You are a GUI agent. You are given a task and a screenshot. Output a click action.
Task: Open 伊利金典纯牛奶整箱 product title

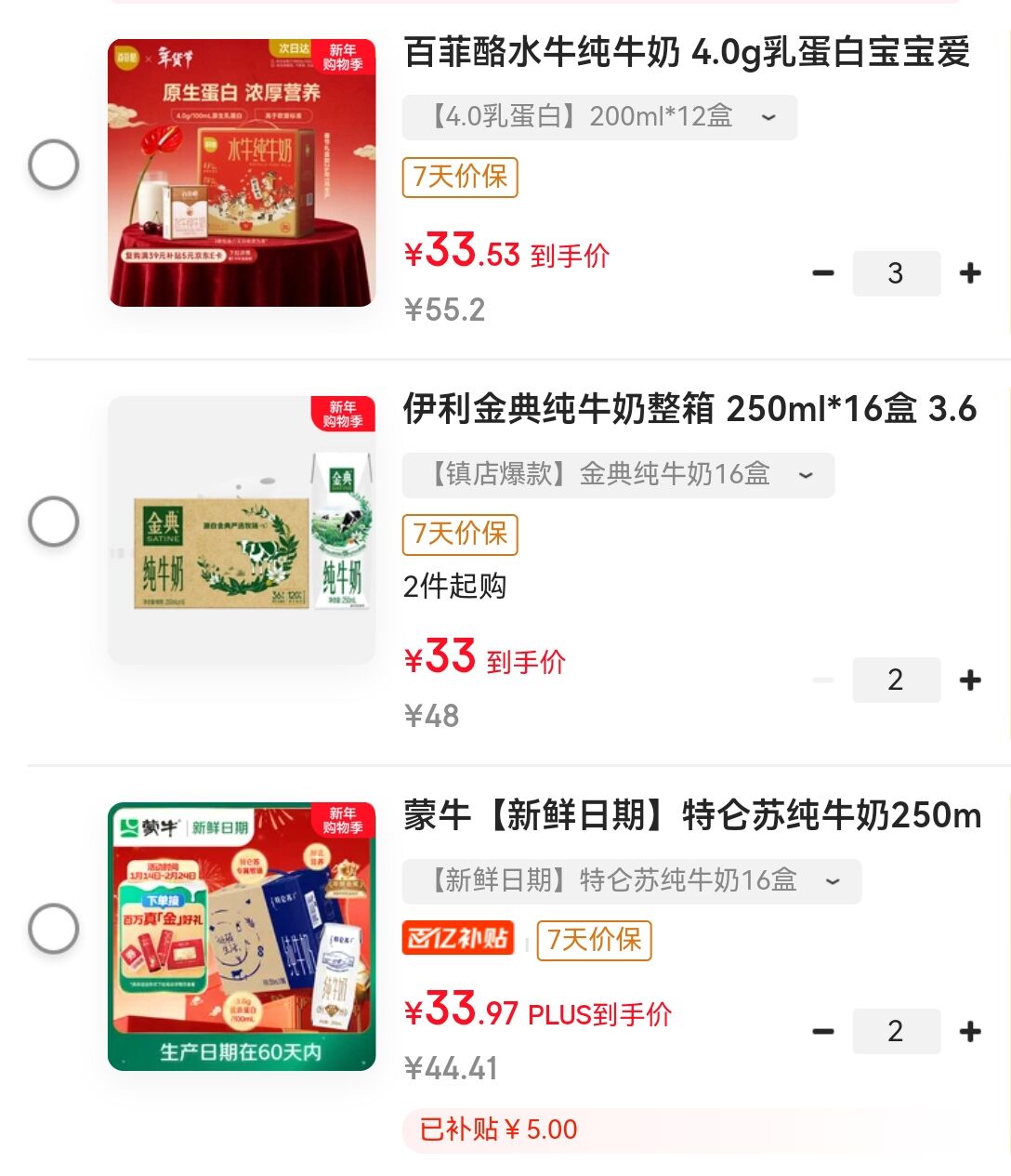689,409
